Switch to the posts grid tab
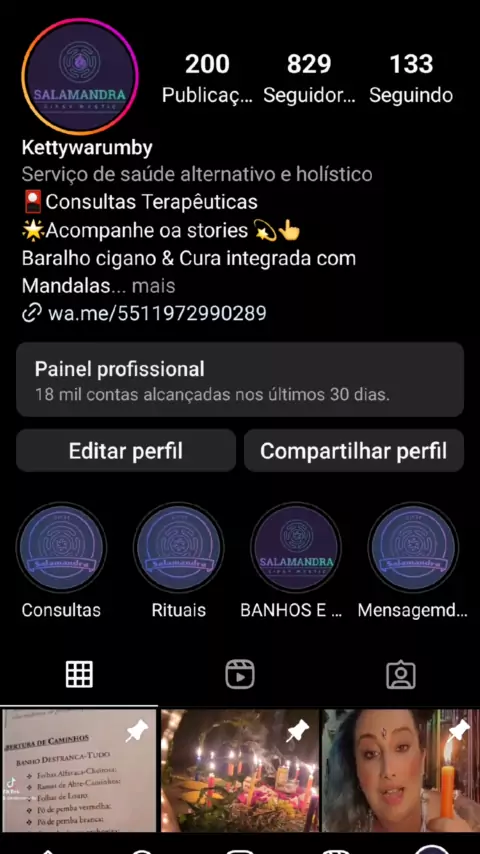 tap(80, 675)
